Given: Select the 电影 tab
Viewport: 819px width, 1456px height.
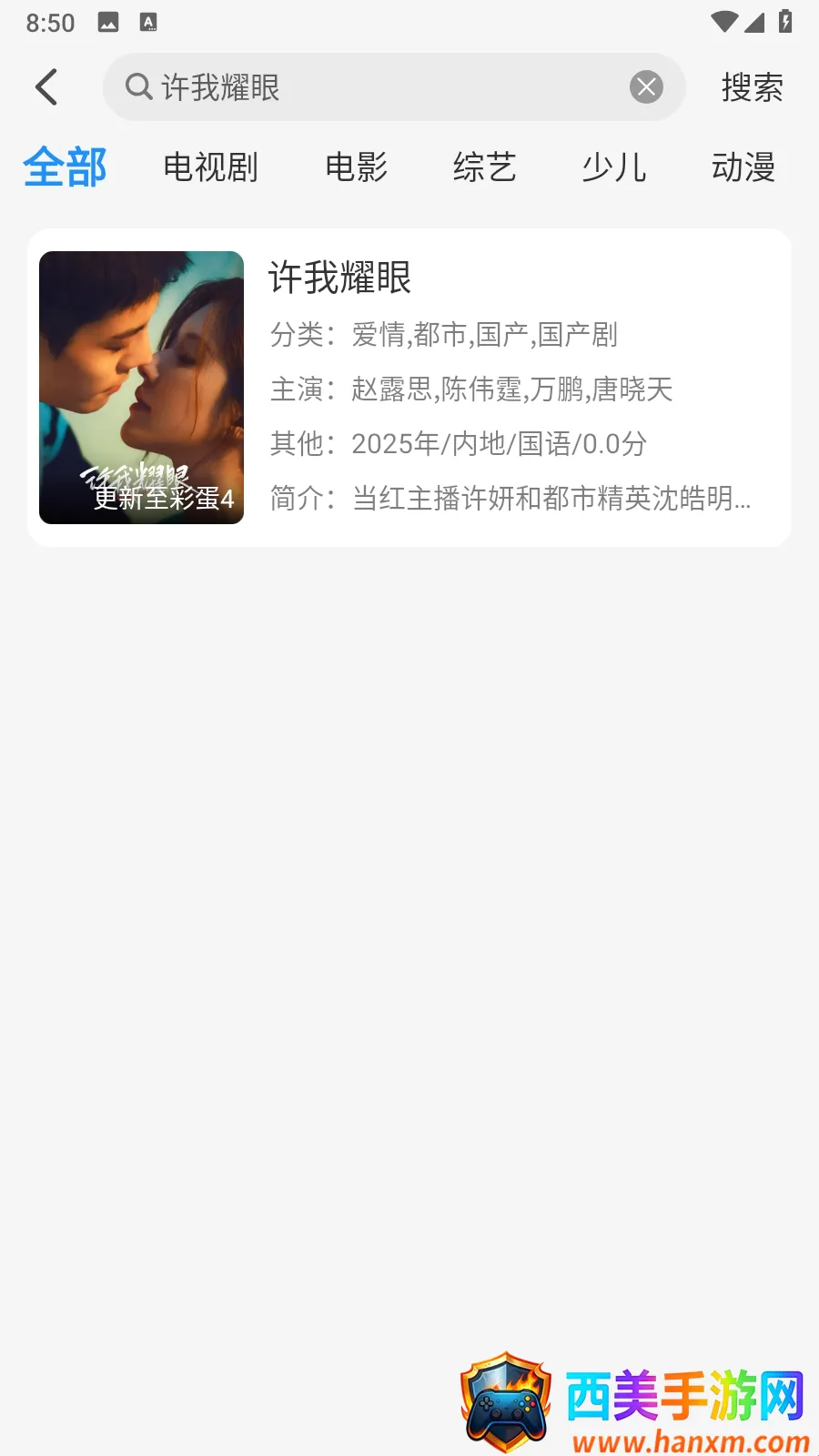Looking at the screenshot, I should tap(356, 167).
